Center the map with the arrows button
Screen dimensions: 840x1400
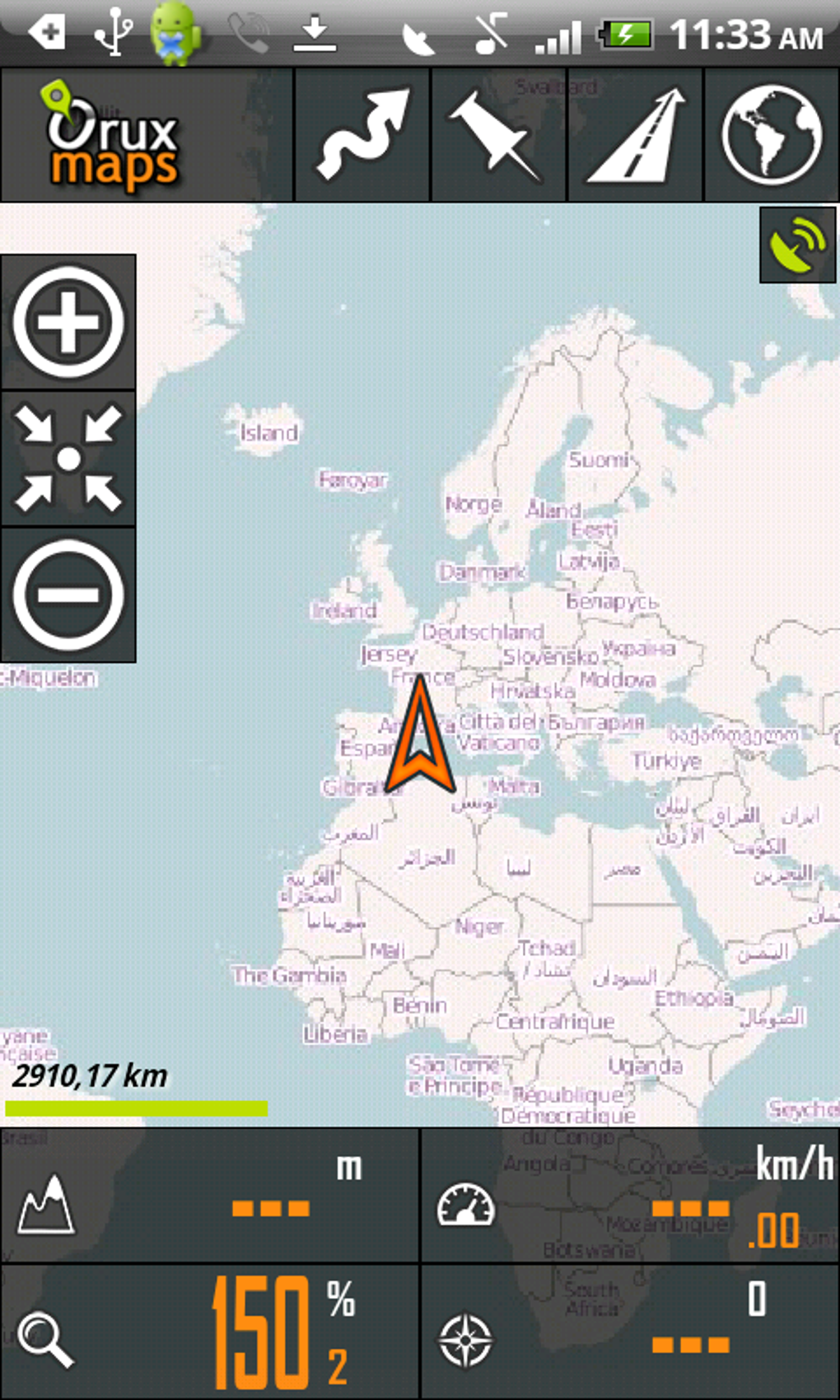68,459
